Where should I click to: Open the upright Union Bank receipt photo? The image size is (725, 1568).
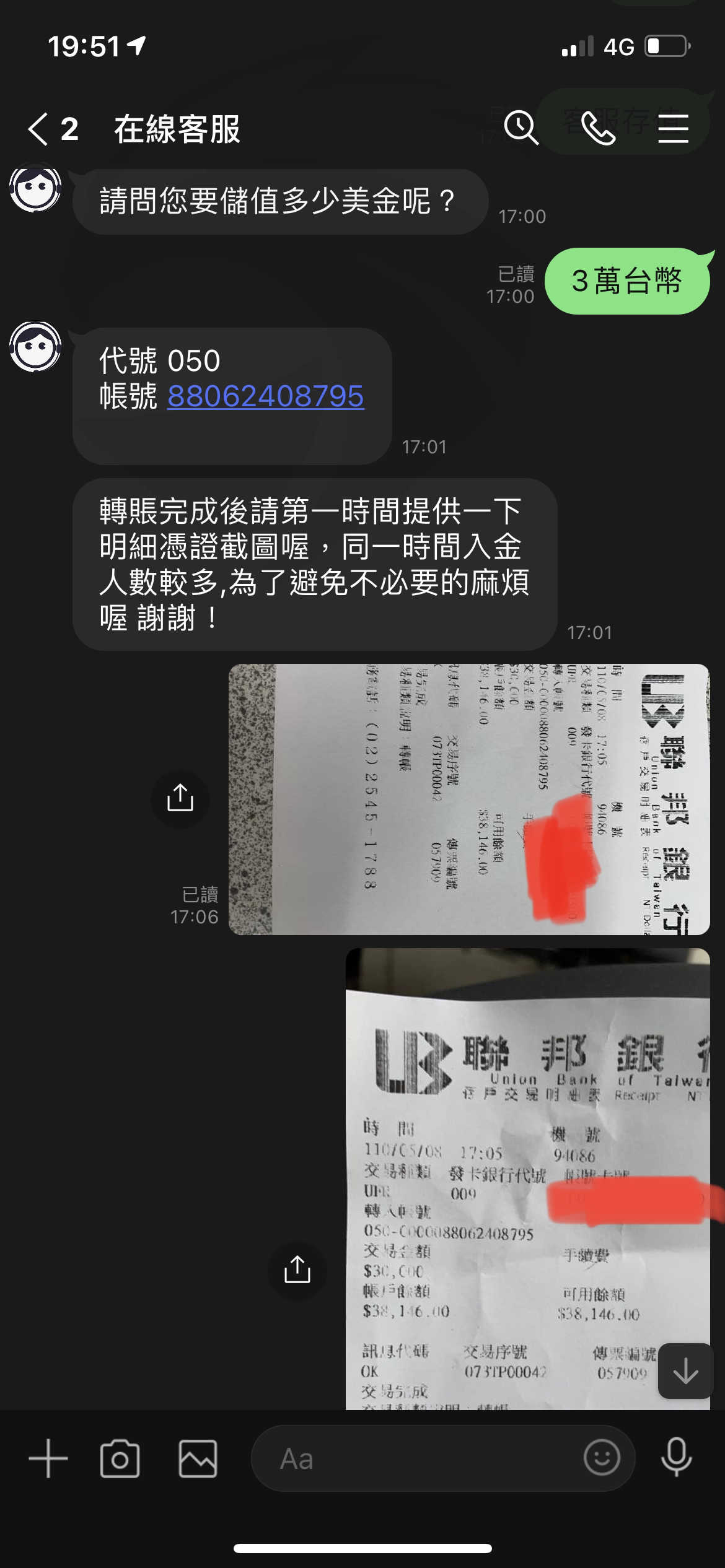point(527,1178)
